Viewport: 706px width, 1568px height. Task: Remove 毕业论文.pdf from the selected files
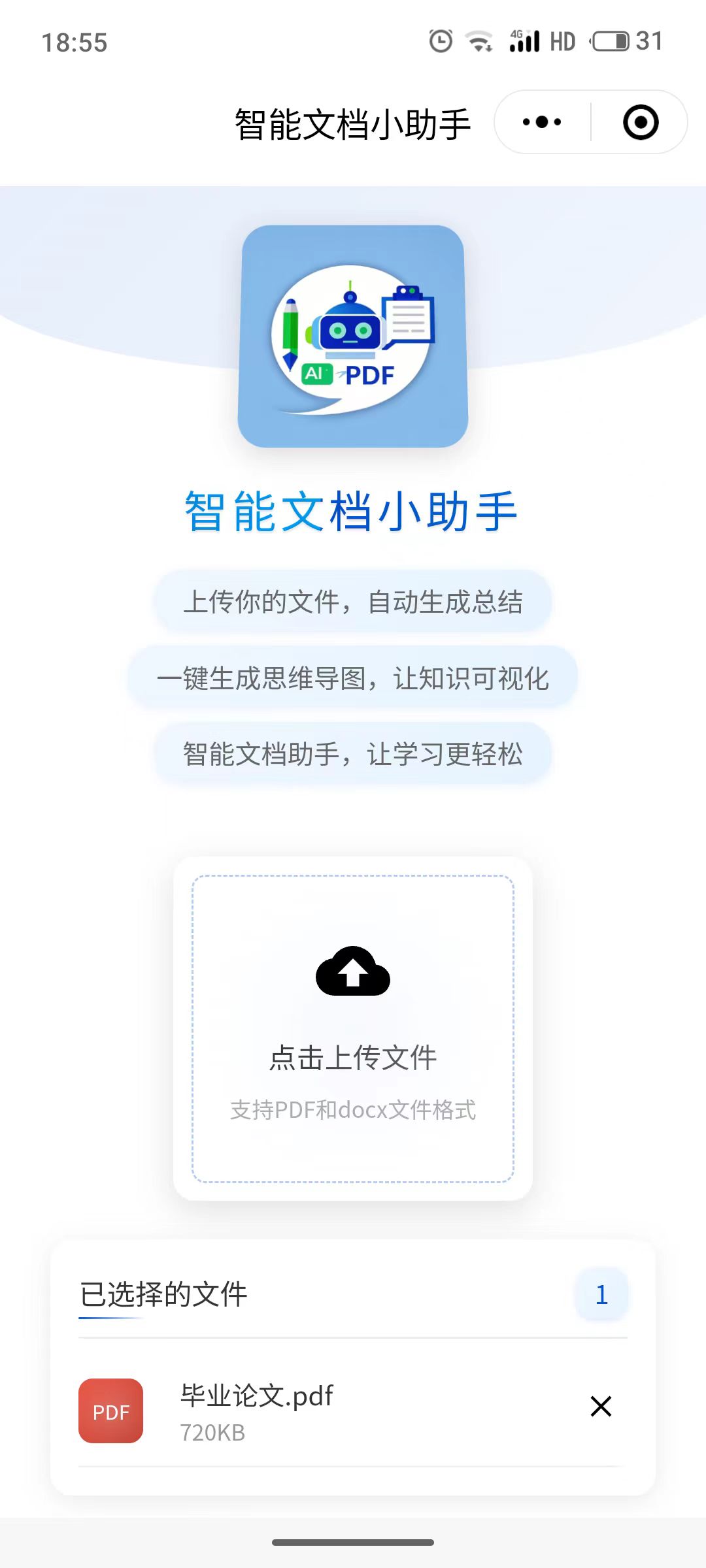pyautogui.click(x=601, y=1406)
